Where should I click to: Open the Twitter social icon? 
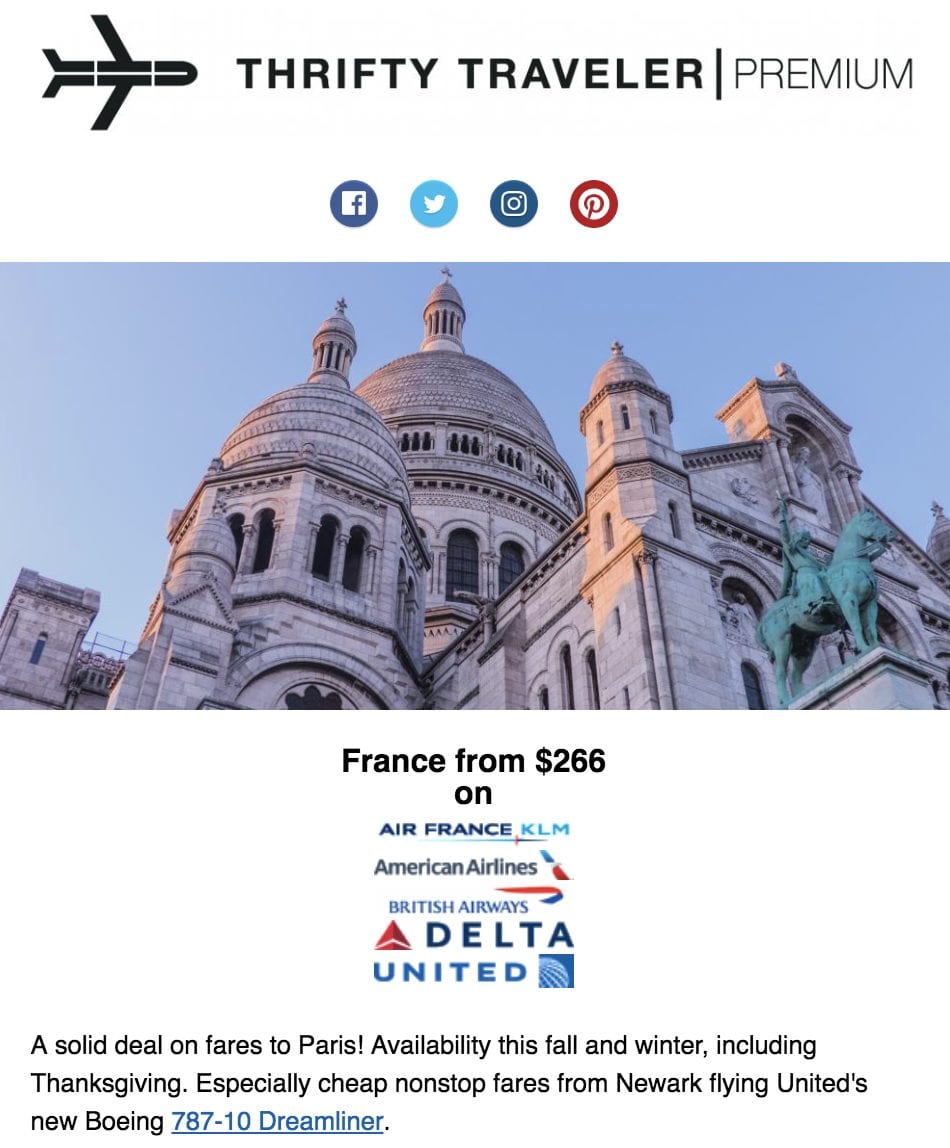pyautogui.click(x=434, y=203)
